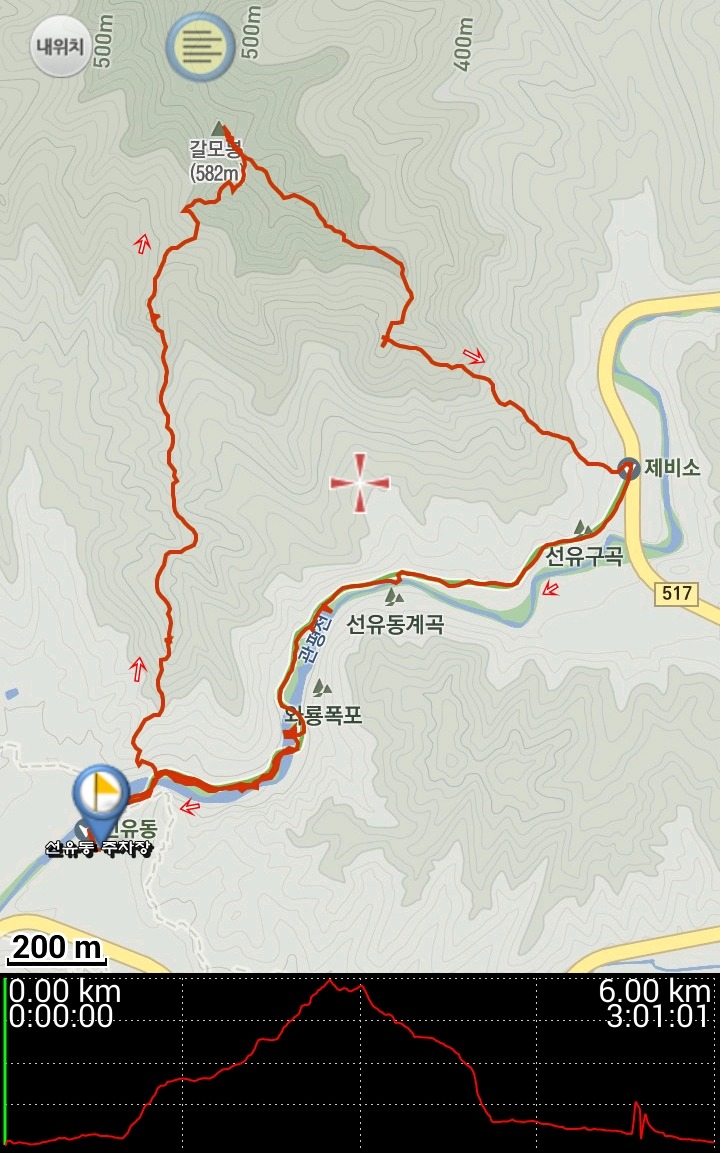Open the round list menu button
720x1153 pixels.
click(201, 46)
